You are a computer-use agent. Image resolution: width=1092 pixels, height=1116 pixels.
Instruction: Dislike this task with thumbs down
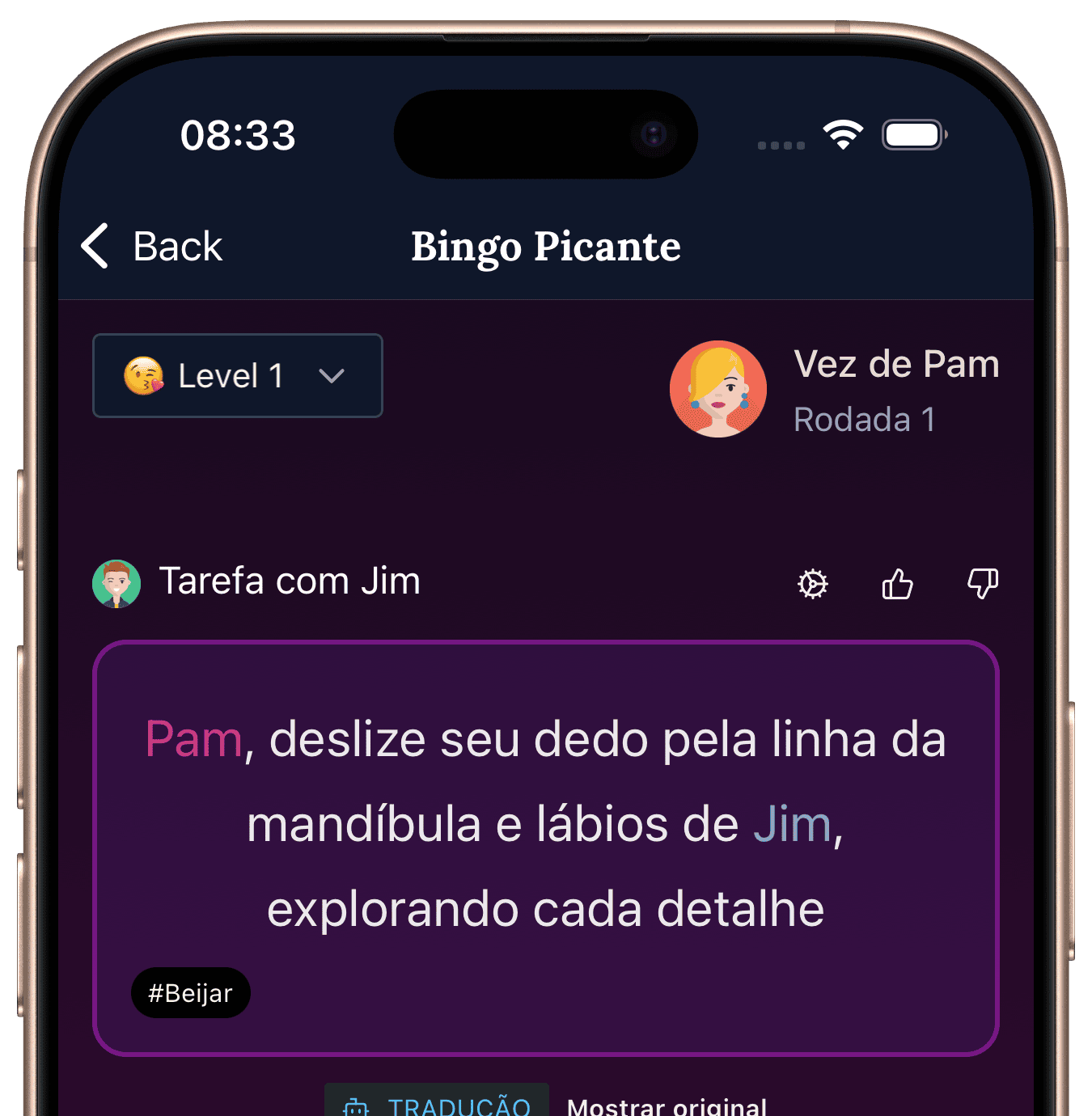983,583
